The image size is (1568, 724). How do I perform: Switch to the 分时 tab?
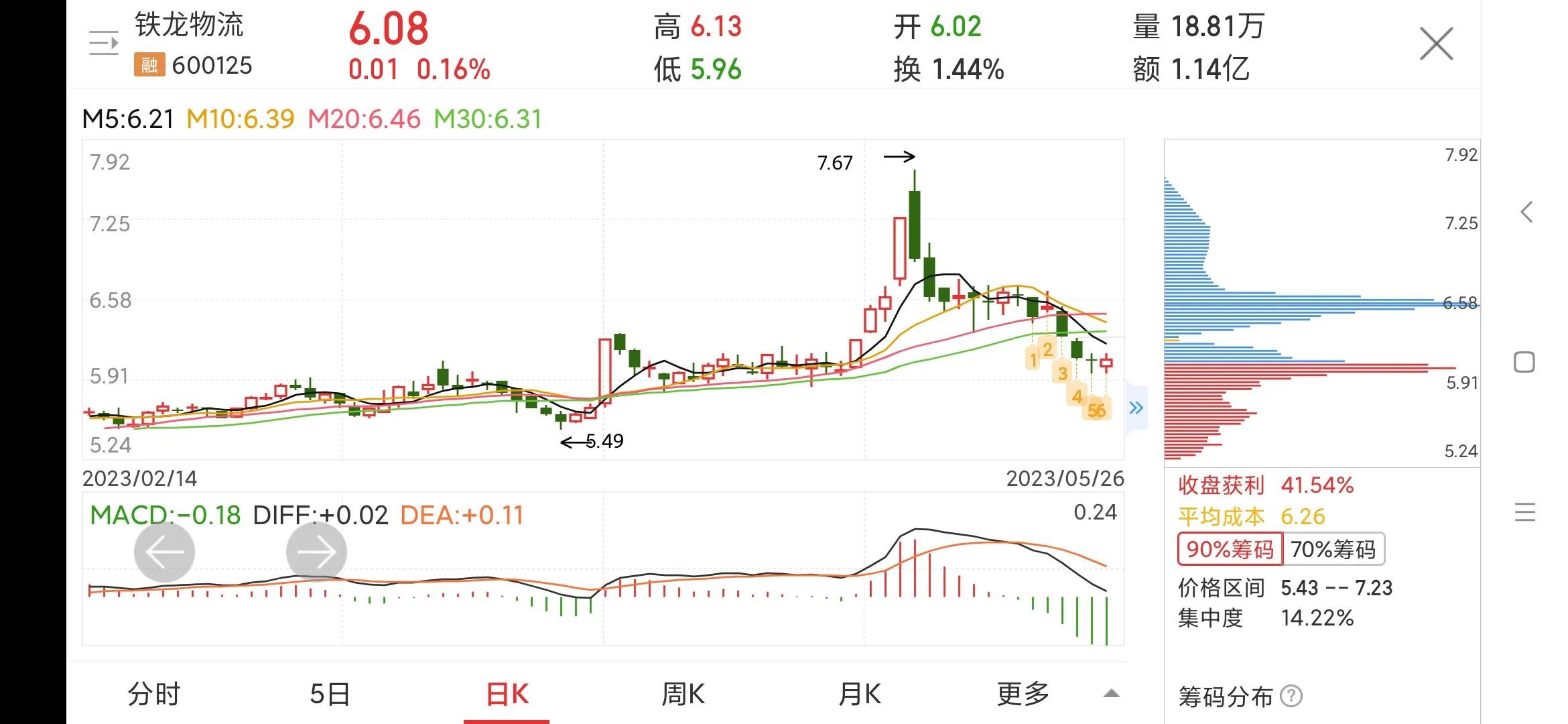pos(154,694)
